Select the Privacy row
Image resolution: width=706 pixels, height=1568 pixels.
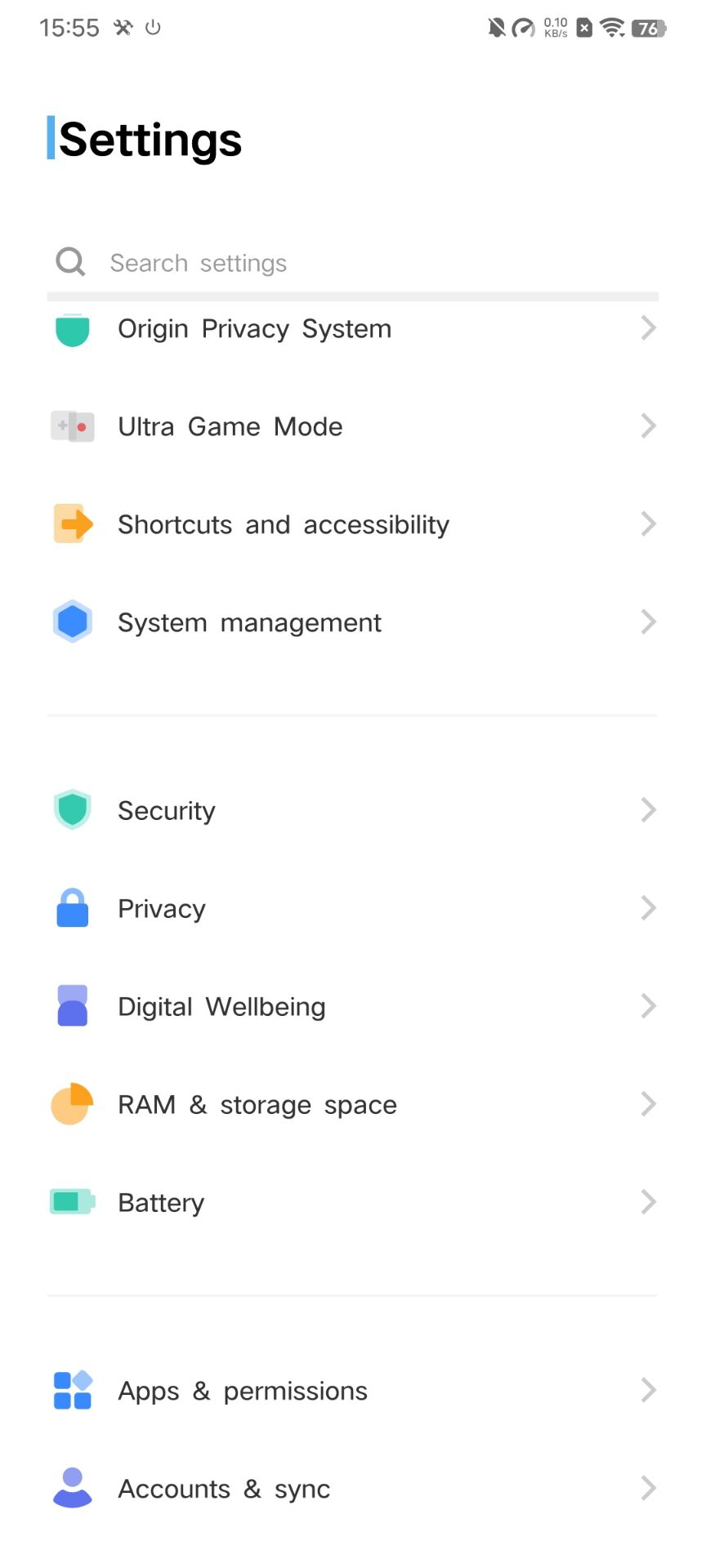(x=351, y=908)
